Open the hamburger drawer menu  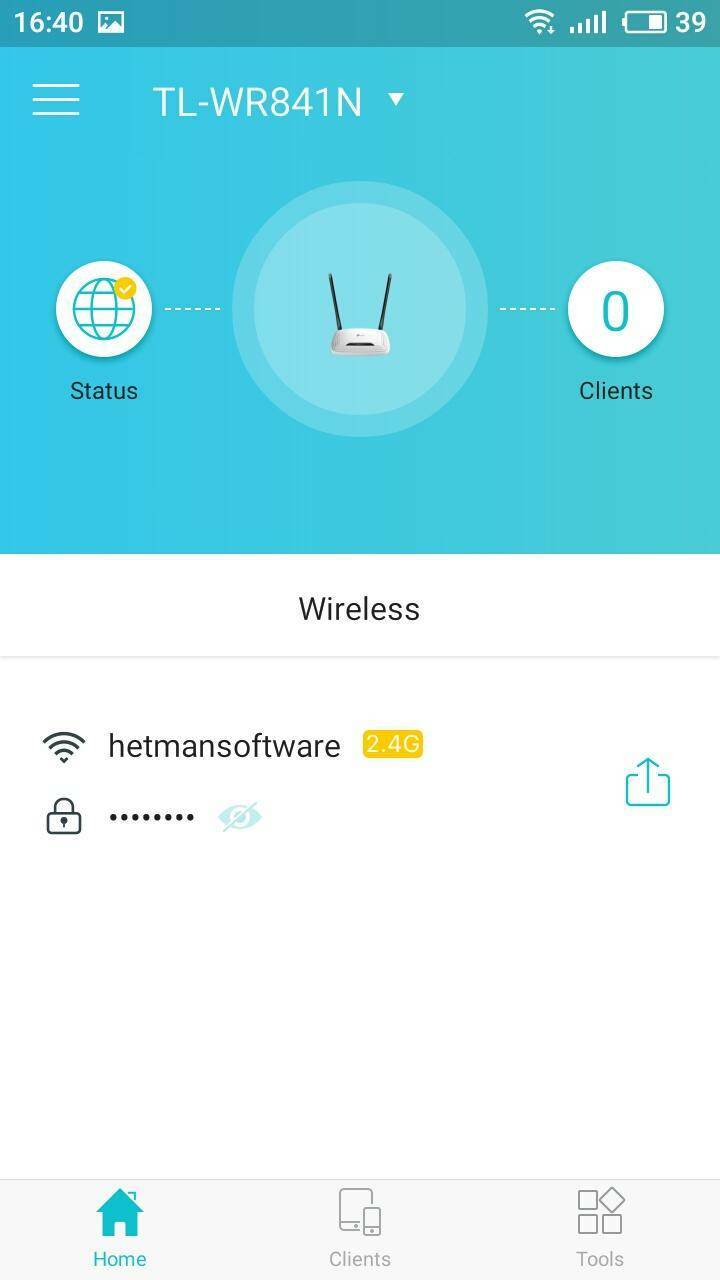coord(56,99)
